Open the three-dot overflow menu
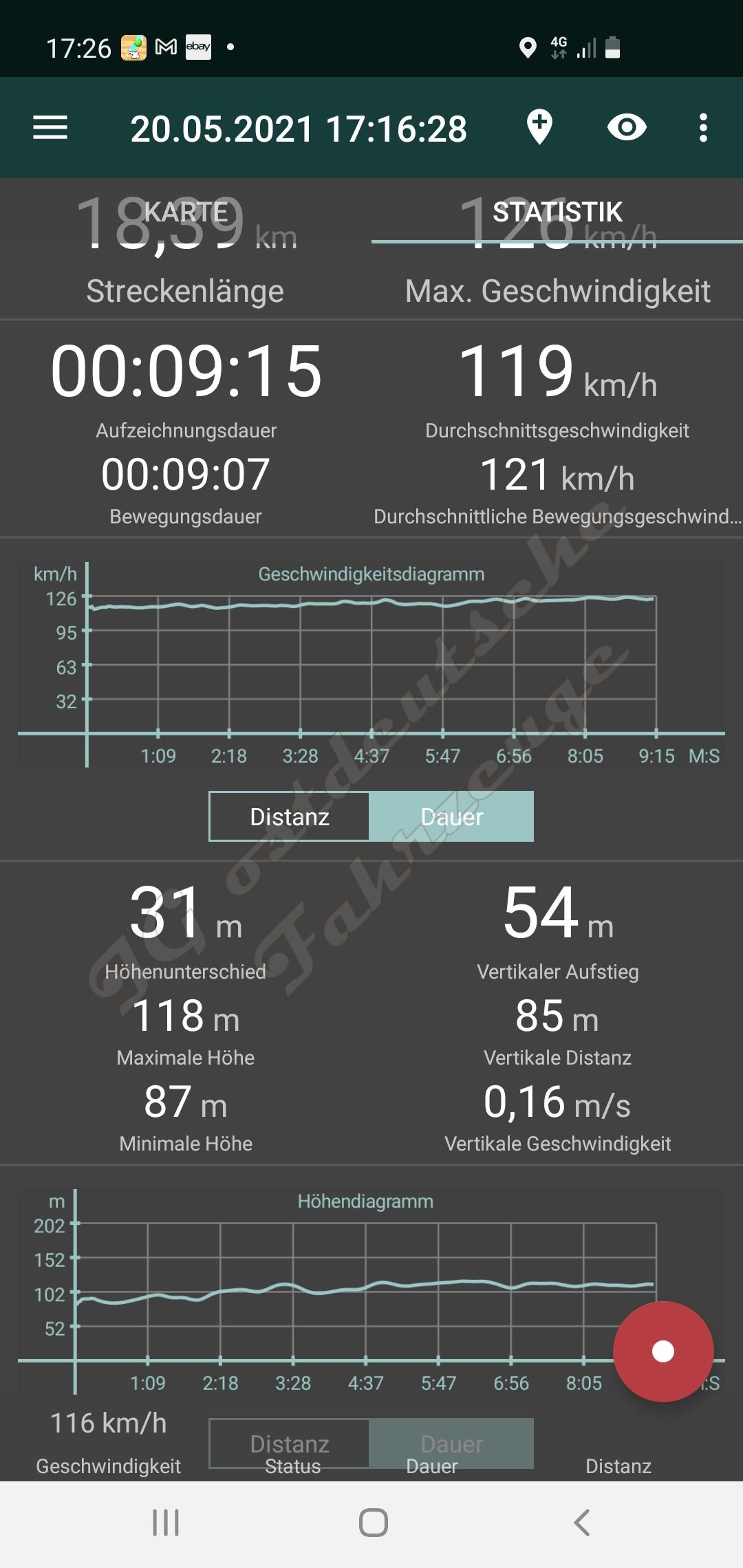This screenshot has width=743, height=1568. 702,128
